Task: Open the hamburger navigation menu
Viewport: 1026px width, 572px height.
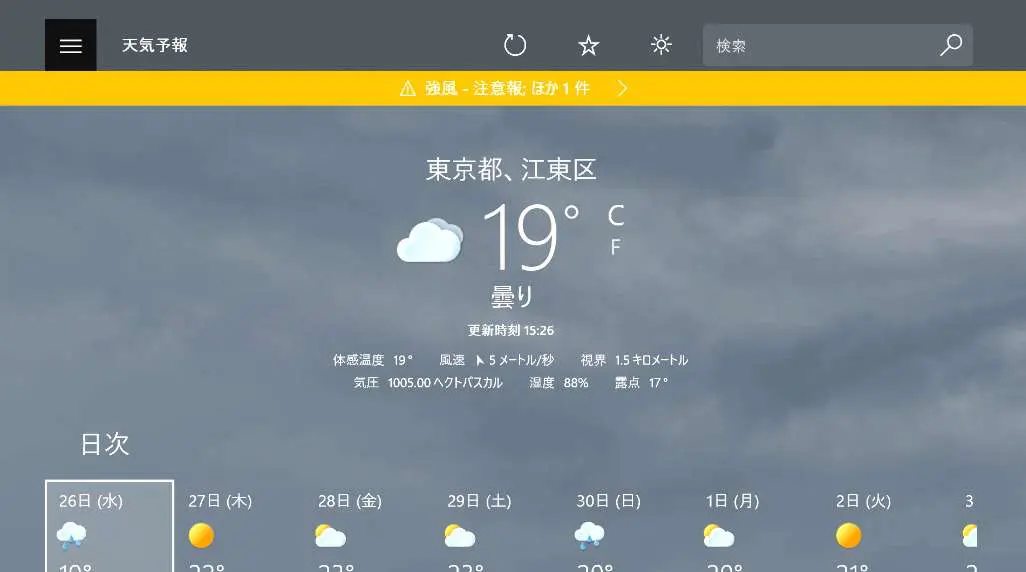Action: (70, 45)
